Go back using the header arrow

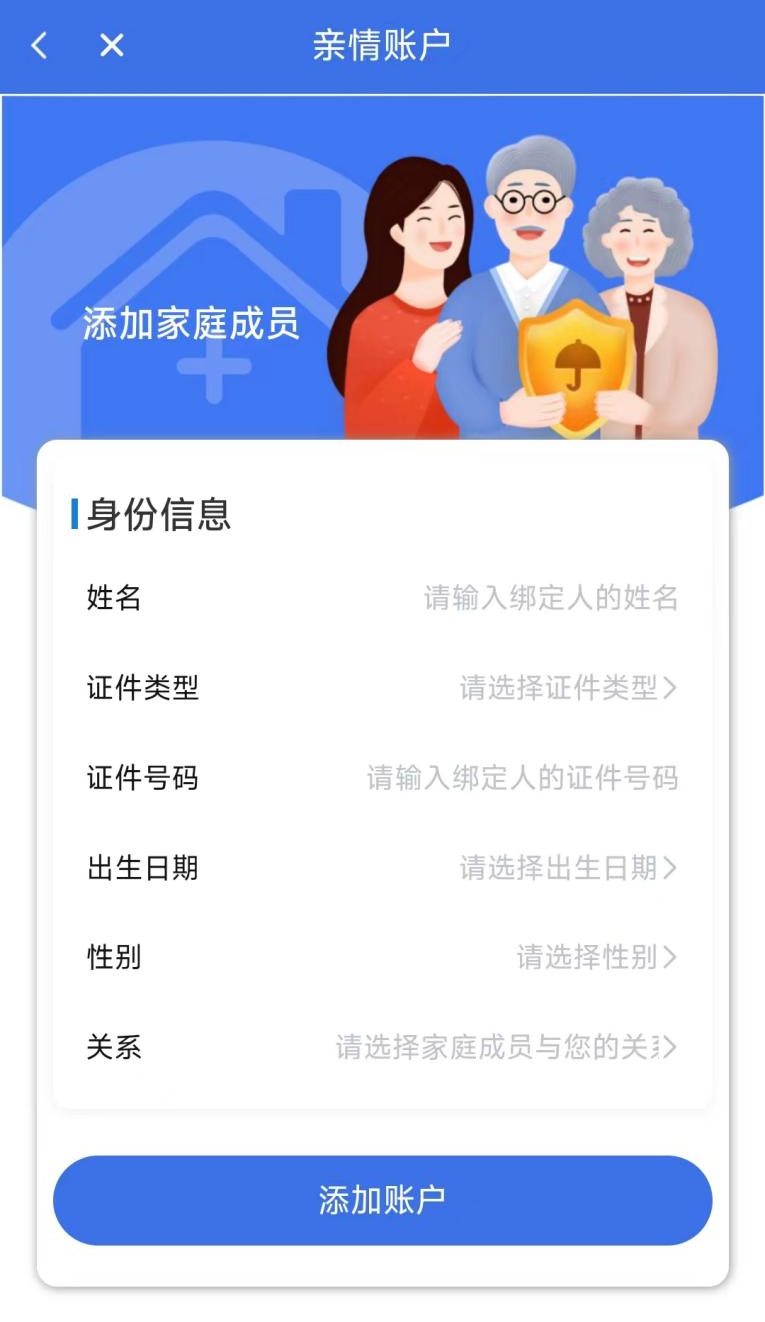pos(39,45)
